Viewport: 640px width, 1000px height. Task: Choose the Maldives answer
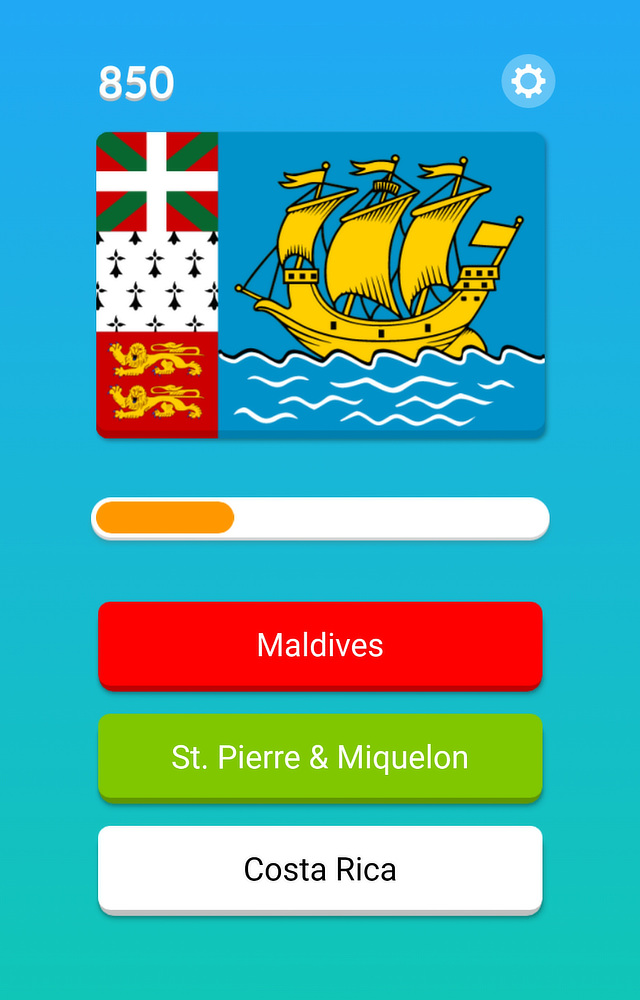(320, 645)
